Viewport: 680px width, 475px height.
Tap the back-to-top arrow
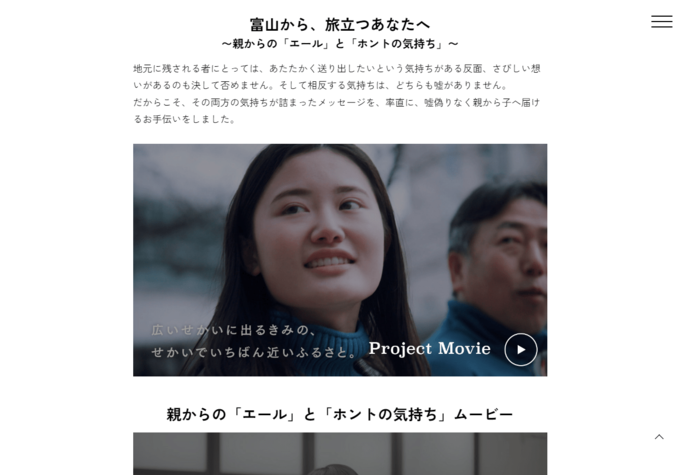[x=659, y=437]
